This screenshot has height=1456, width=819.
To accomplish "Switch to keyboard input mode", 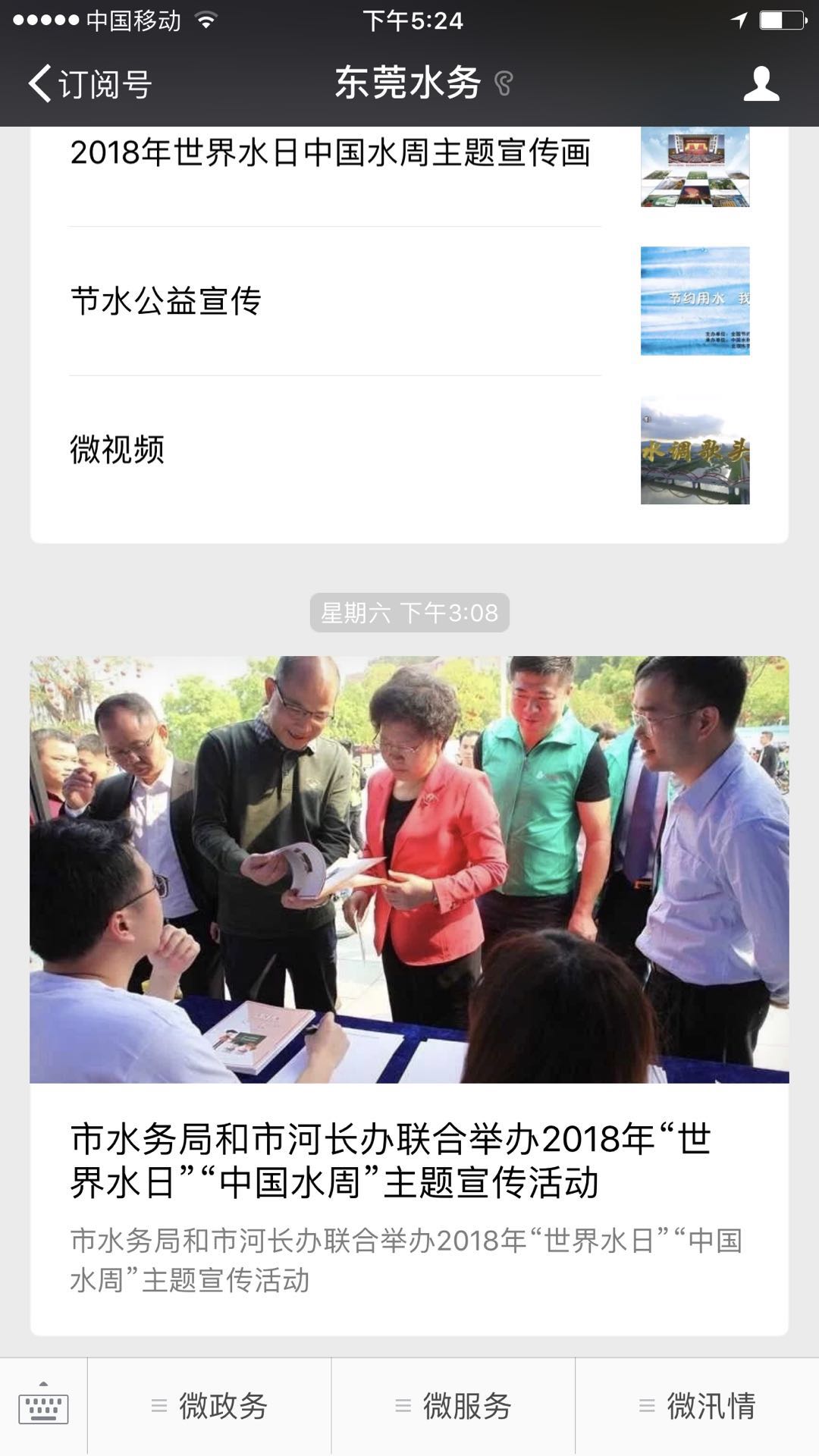I will tap(43, 1407).
